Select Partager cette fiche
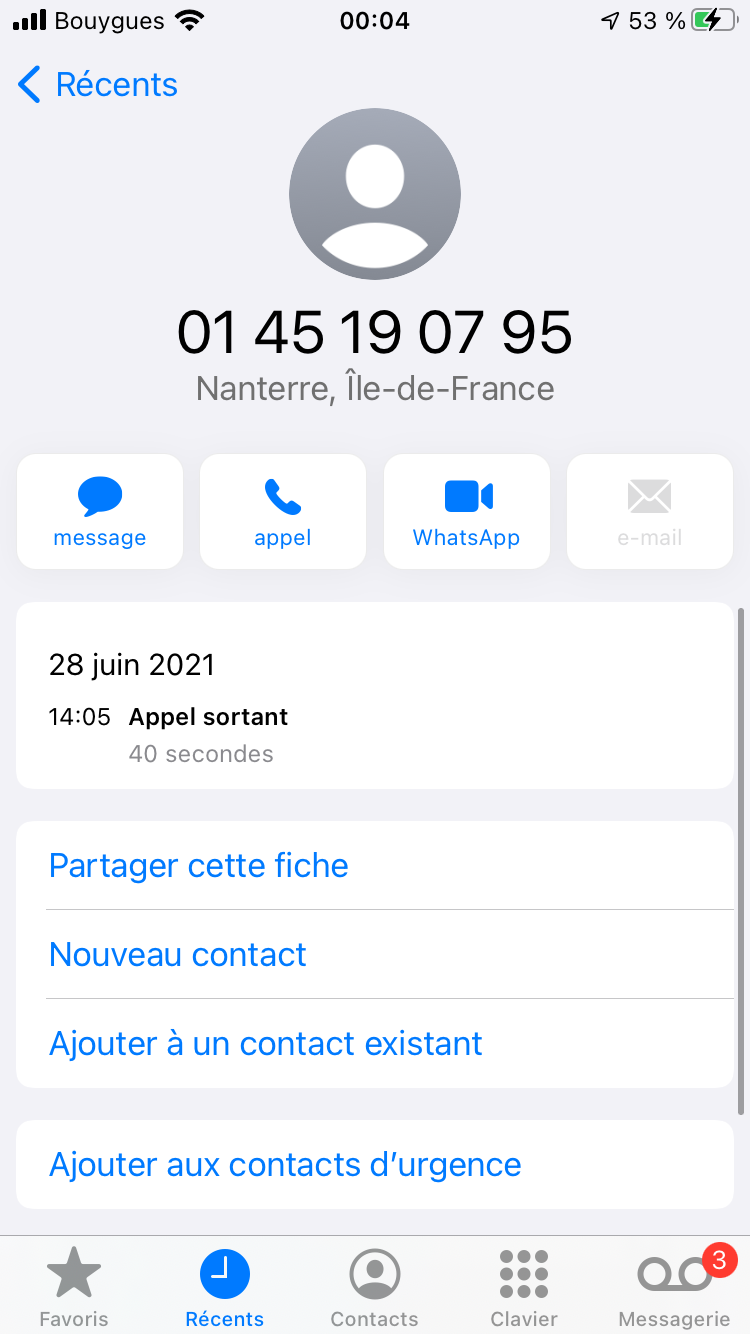750x1334 pixels. click(x=199, y=866)
